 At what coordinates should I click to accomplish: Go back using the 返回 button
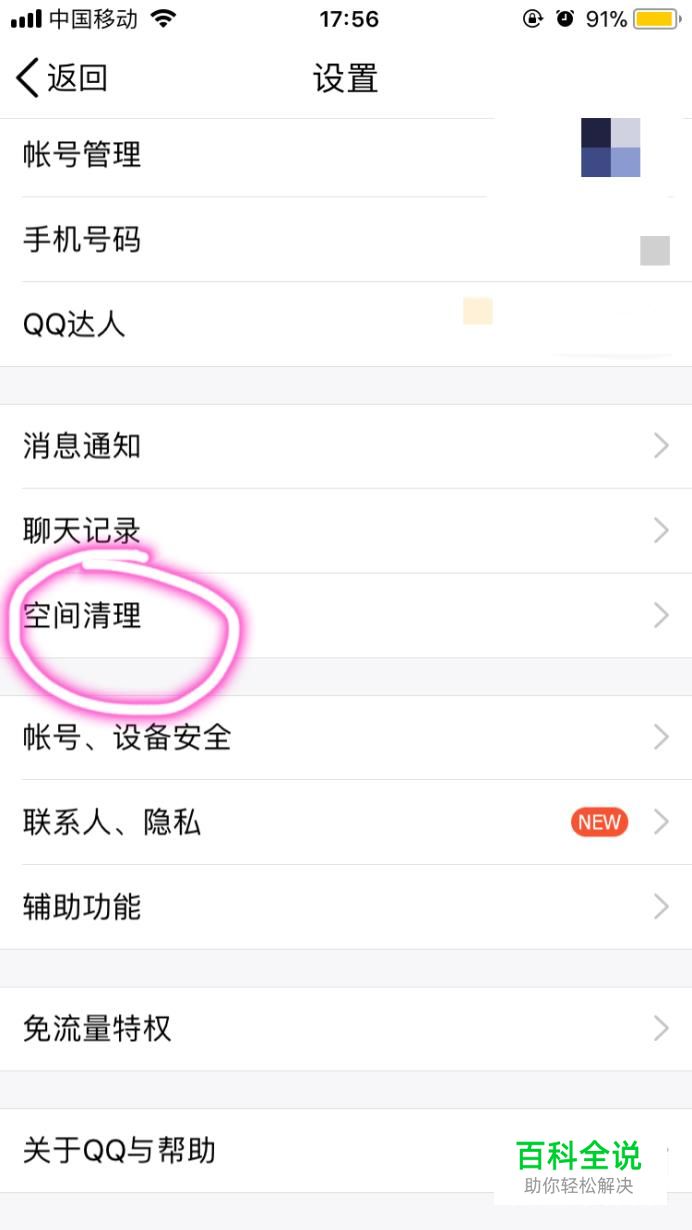tap(62, 78)
